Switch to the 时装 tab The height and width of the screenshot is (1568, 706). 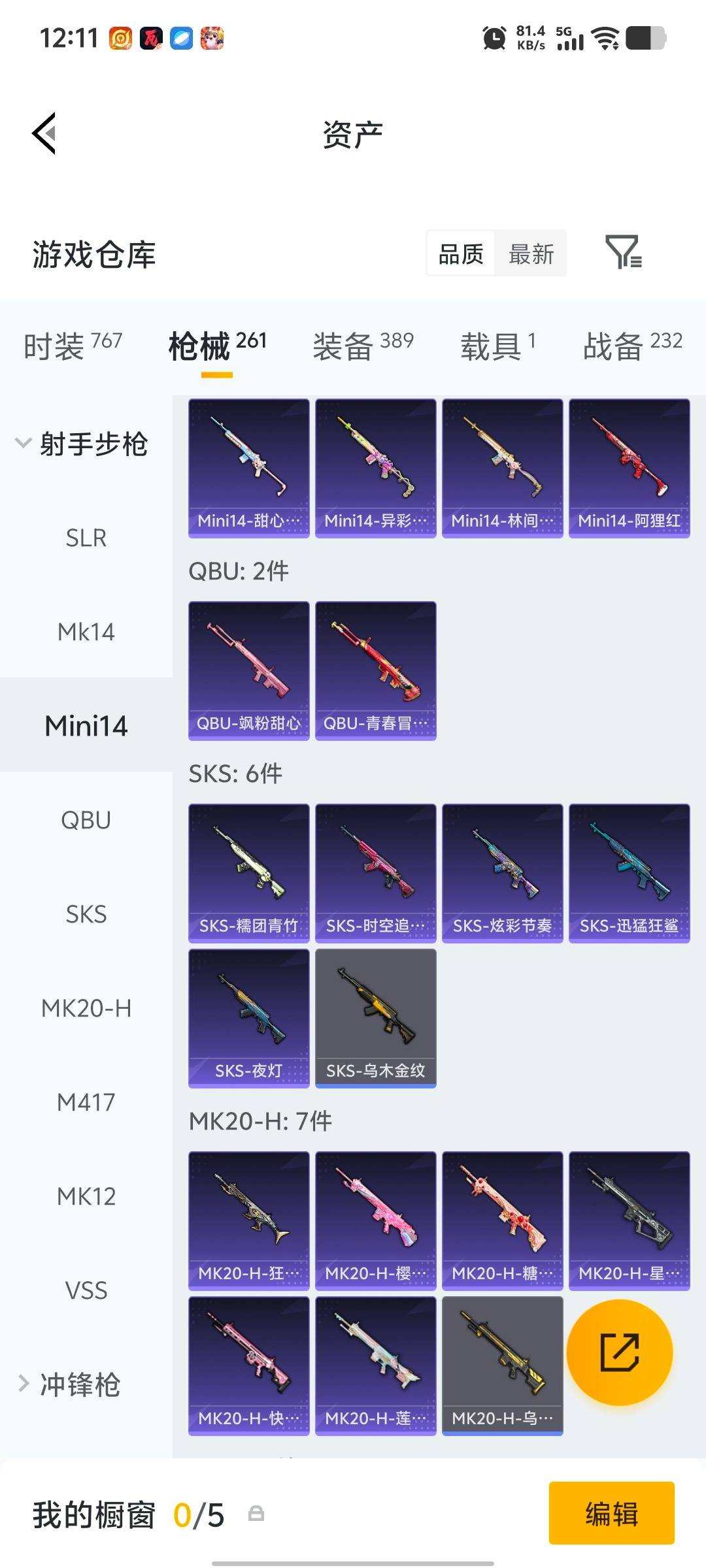pyautogui.click(x=72, y=345)
